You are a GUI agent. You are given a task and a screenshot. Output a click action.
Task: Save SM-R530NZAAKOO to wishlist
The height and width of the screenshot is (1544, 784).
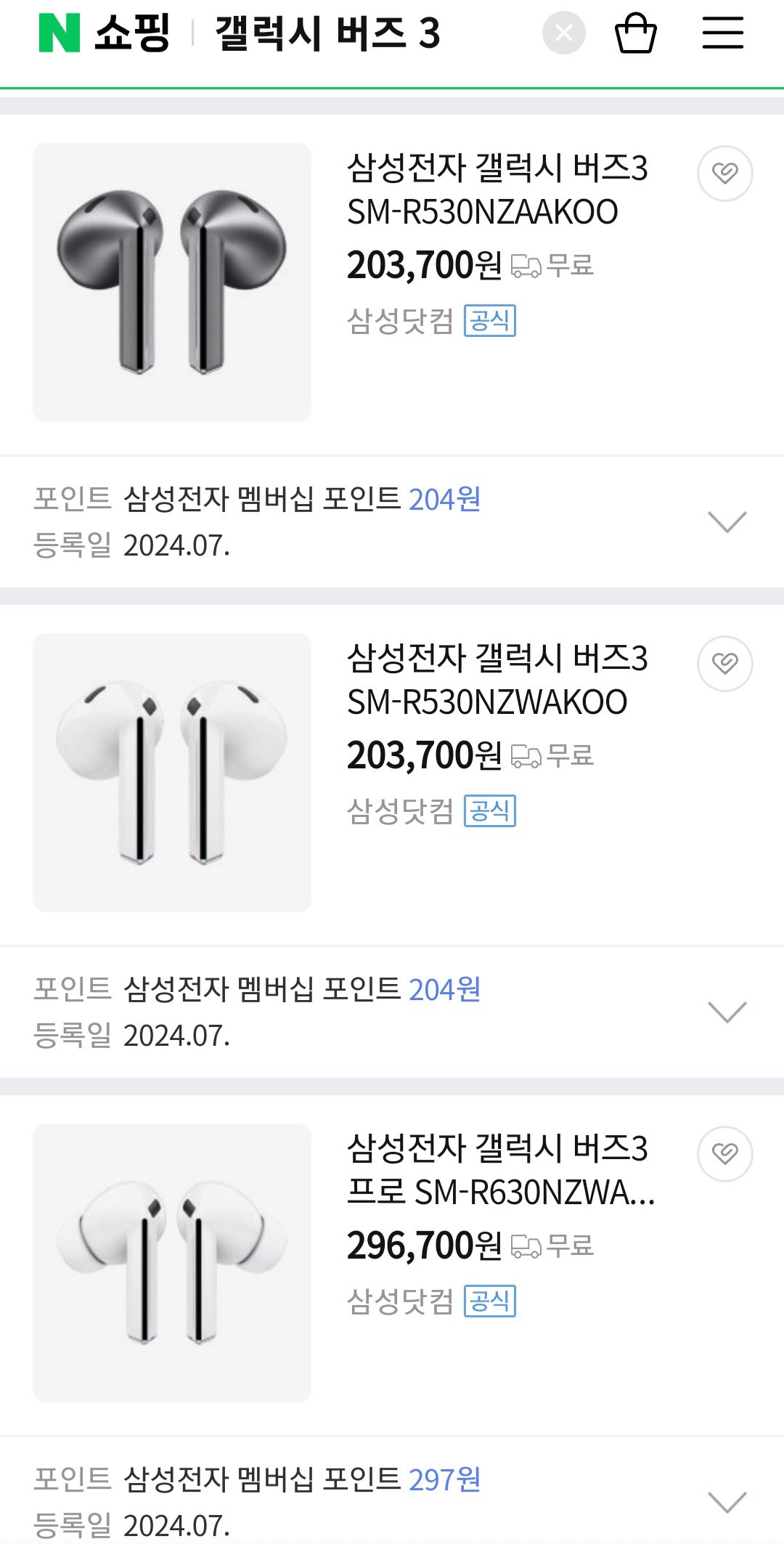tap(724, 173)
